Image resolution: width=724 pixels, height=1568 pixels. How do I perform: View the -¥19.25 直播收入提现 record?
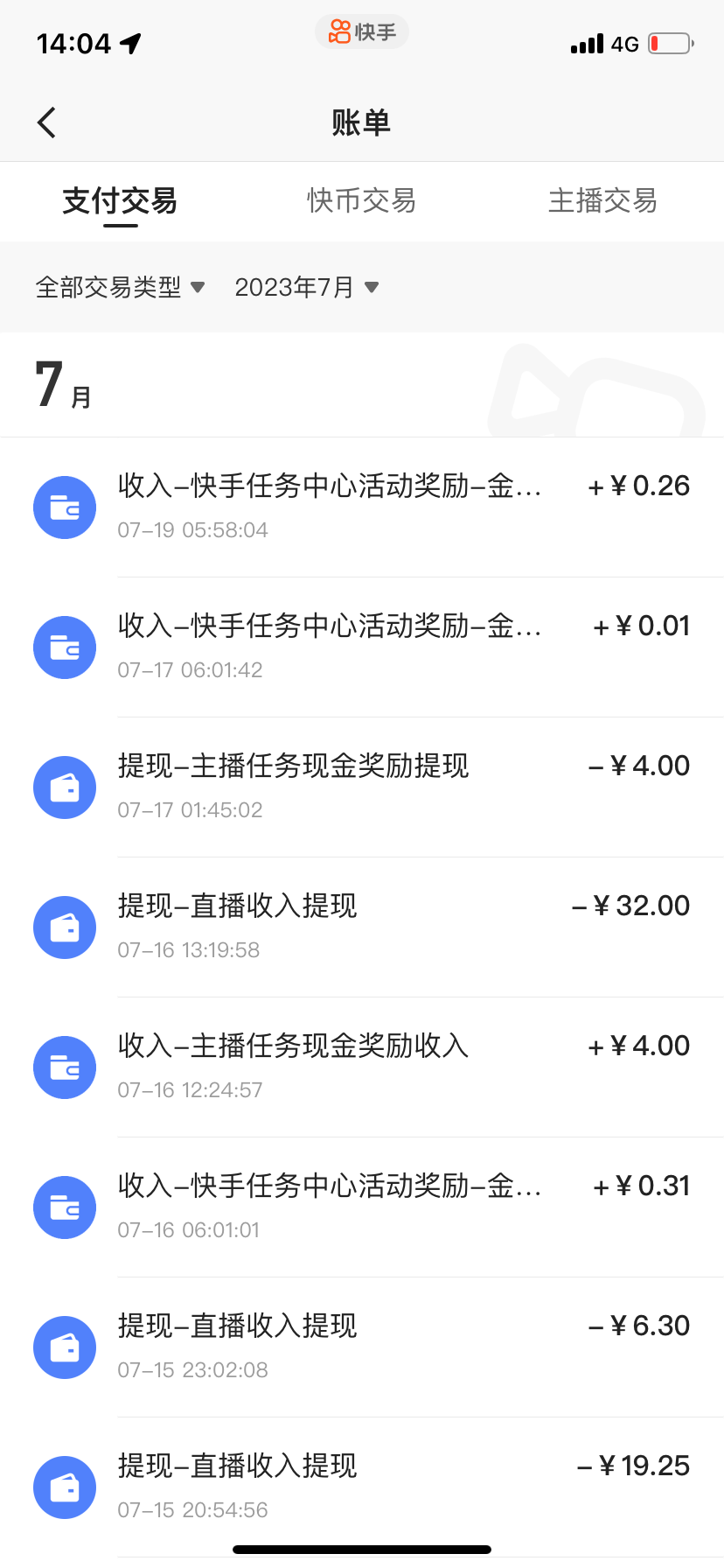coord(362,1487)
